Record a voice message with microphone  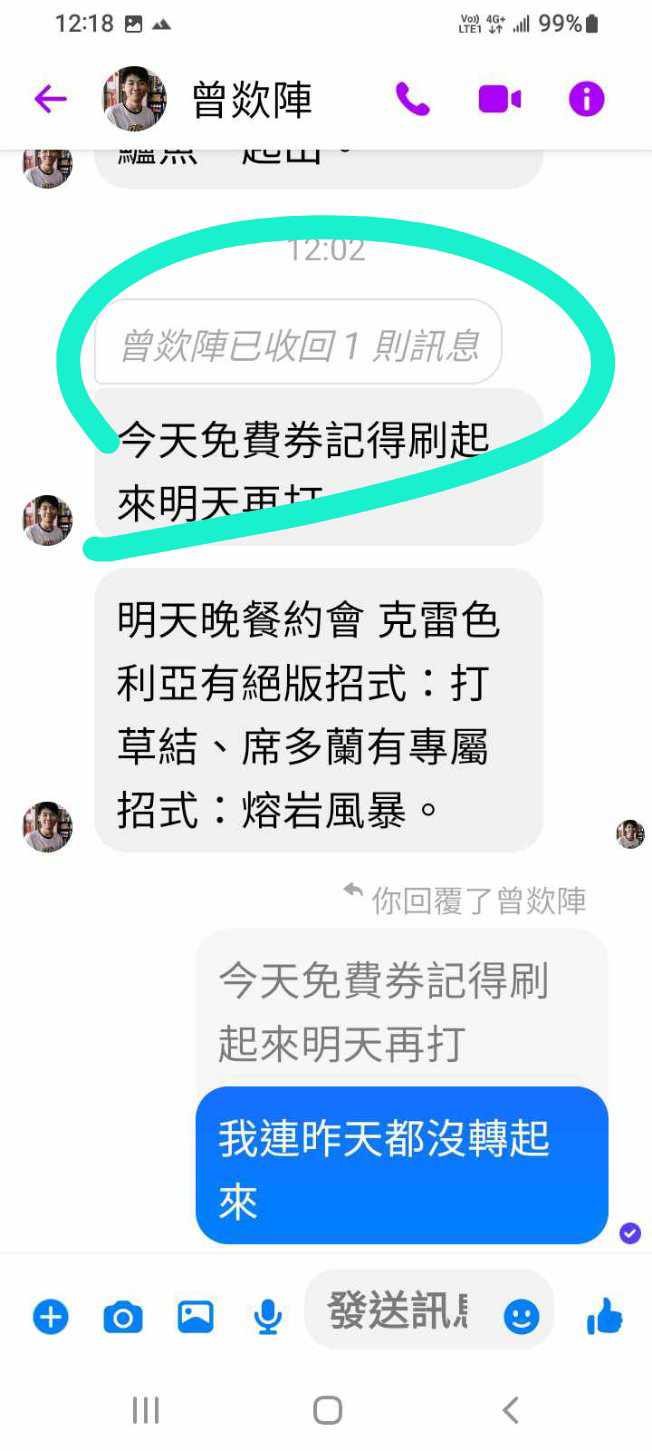point(267,1317)
